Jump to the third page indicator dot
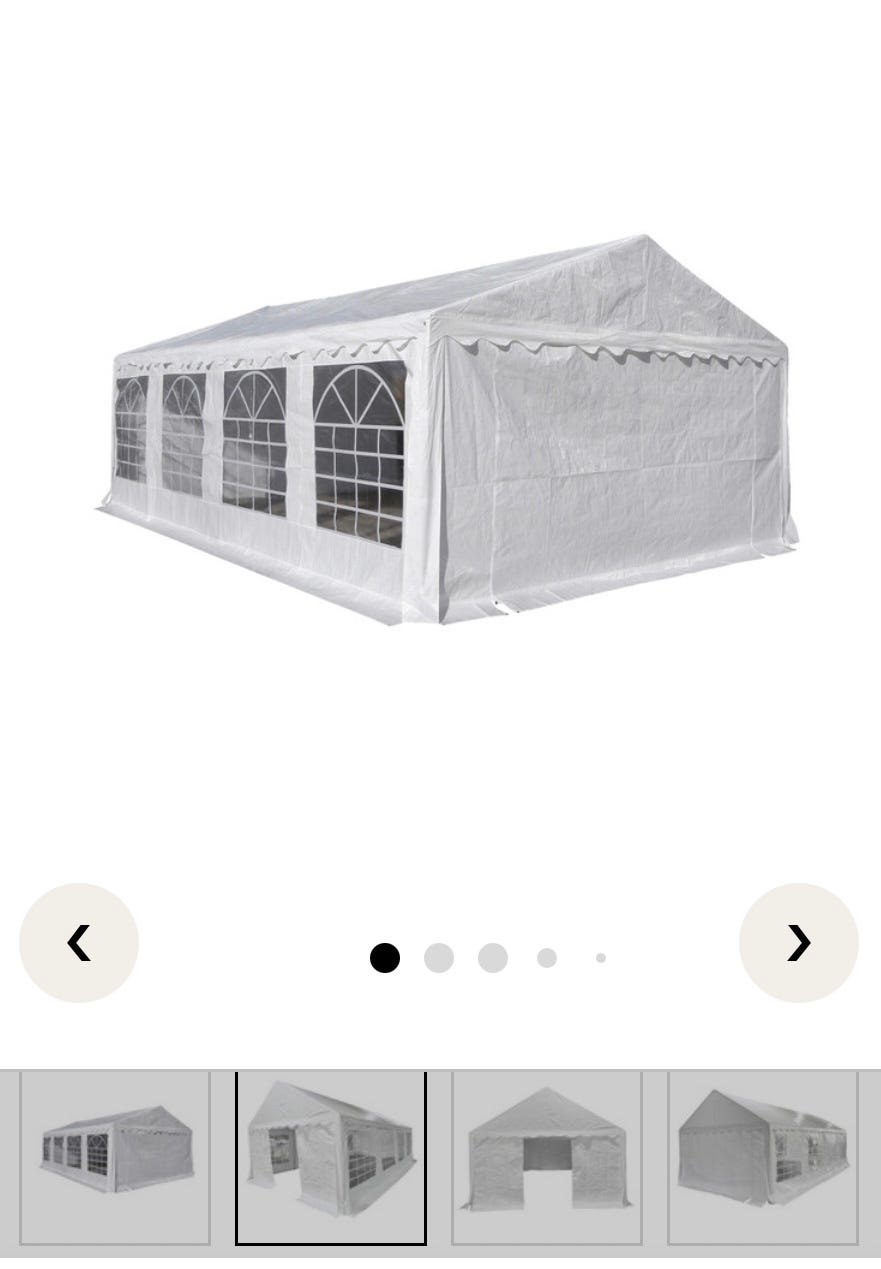The height and width of the screenshot is (1269, 881). (493, 958)
